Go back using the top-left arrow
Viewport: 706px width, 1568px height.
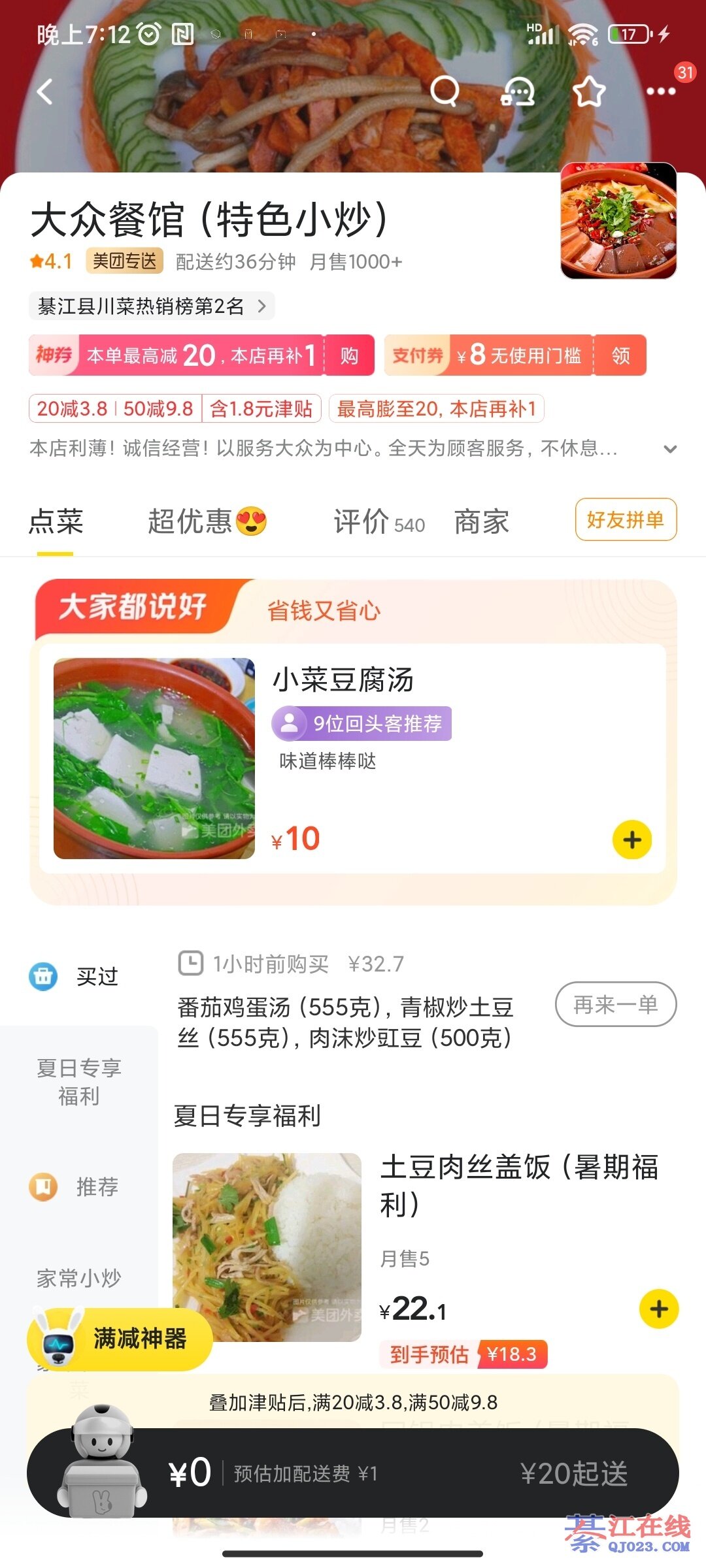[x=44, y=91]
